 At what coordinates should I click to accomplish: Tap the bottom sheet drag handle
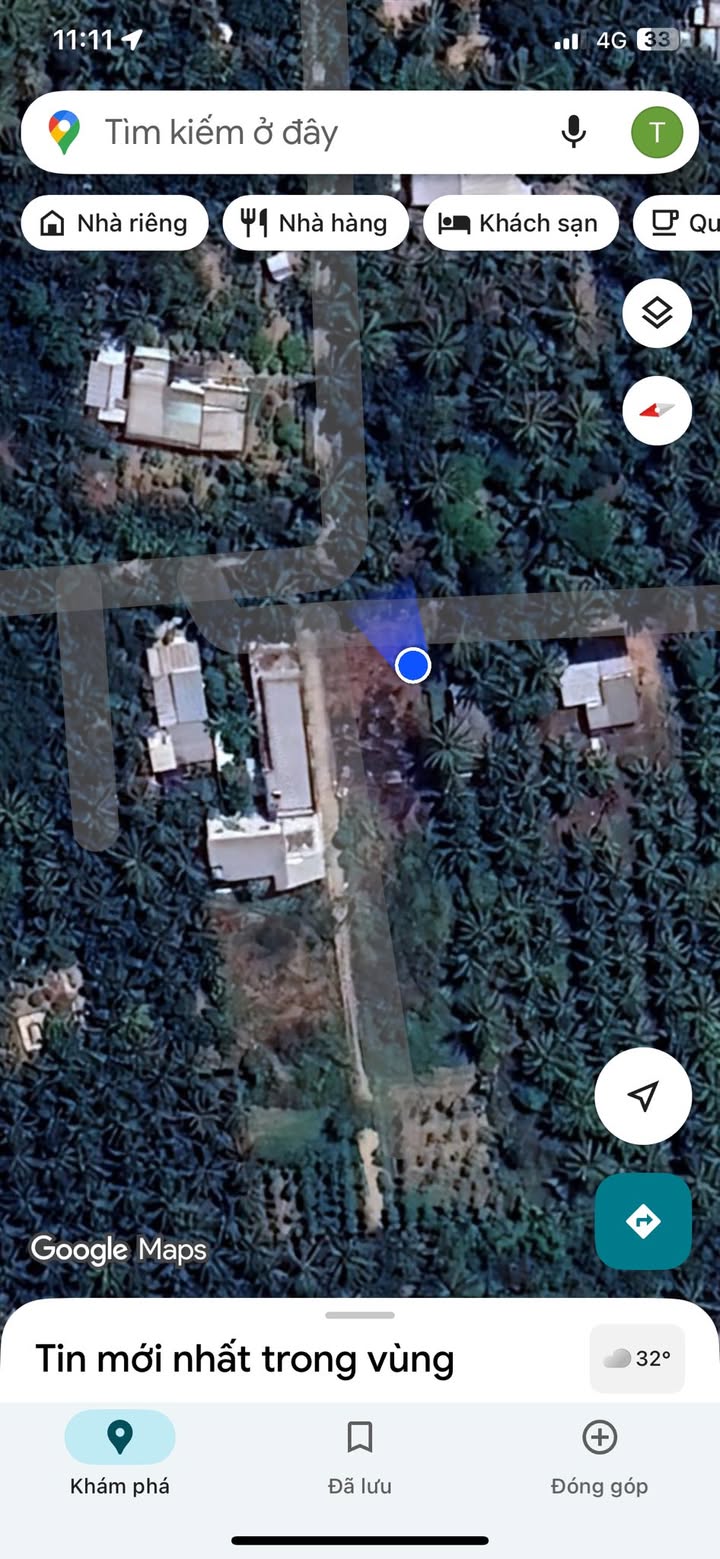[360, 1315]
